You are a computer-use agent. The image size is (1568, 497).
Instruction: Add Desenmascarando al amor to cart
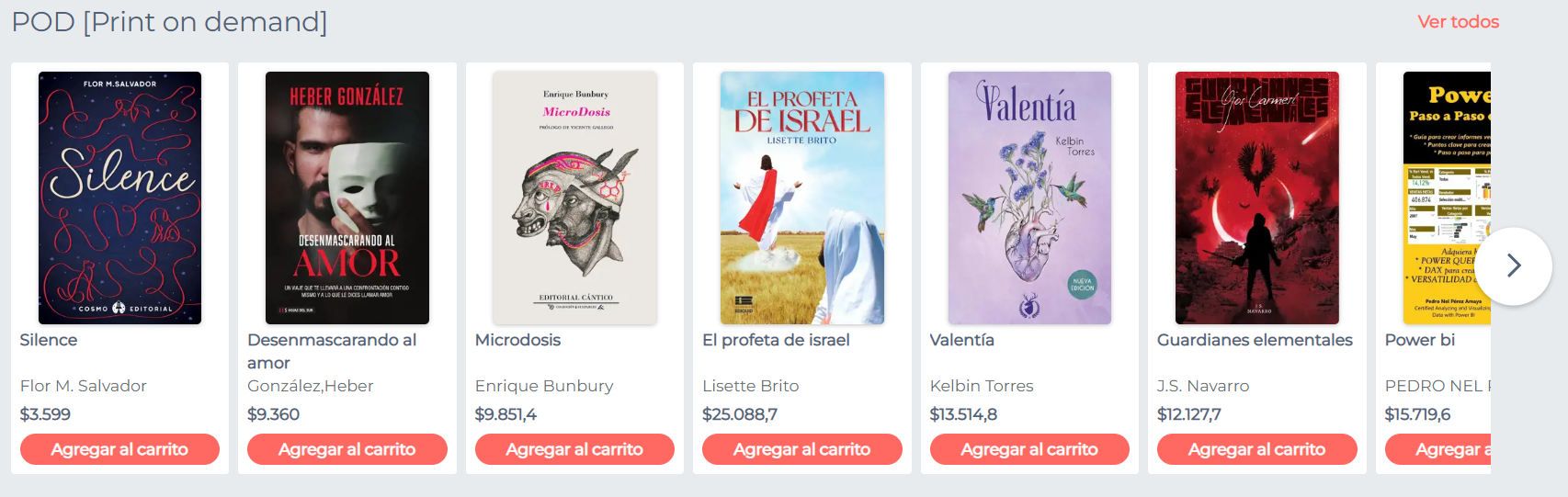[347, 449]
